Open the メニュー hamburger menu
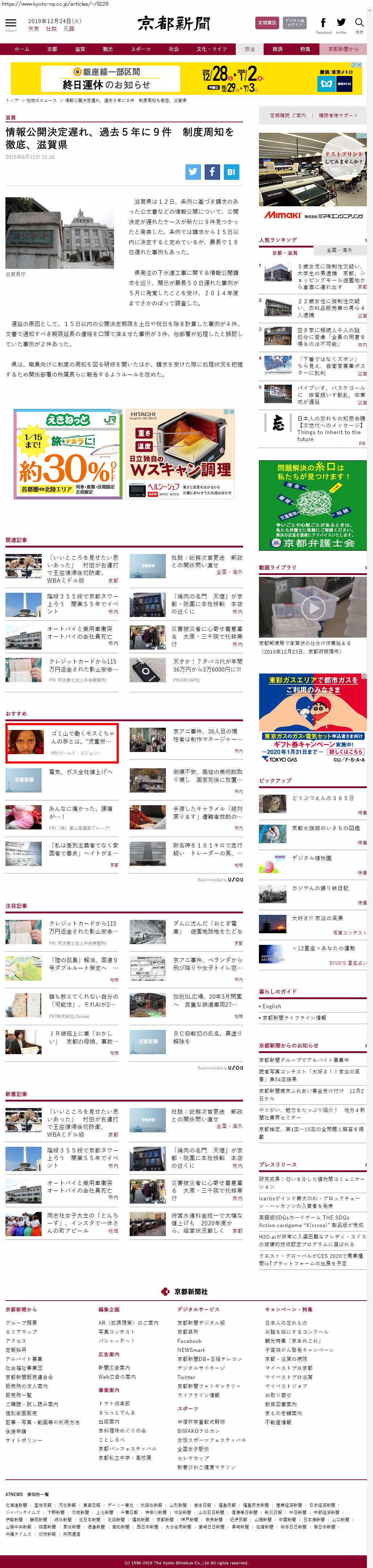The width and height of the screenshot is (373, 1568). coord(11,24)
